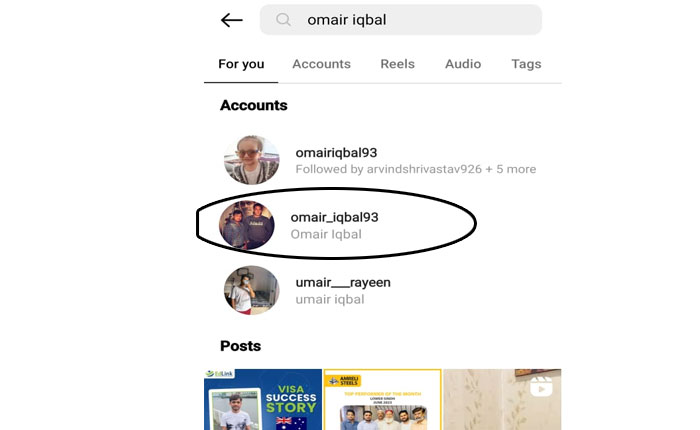
Task: Switch to the Reels tab
Action: click(397, 64)
